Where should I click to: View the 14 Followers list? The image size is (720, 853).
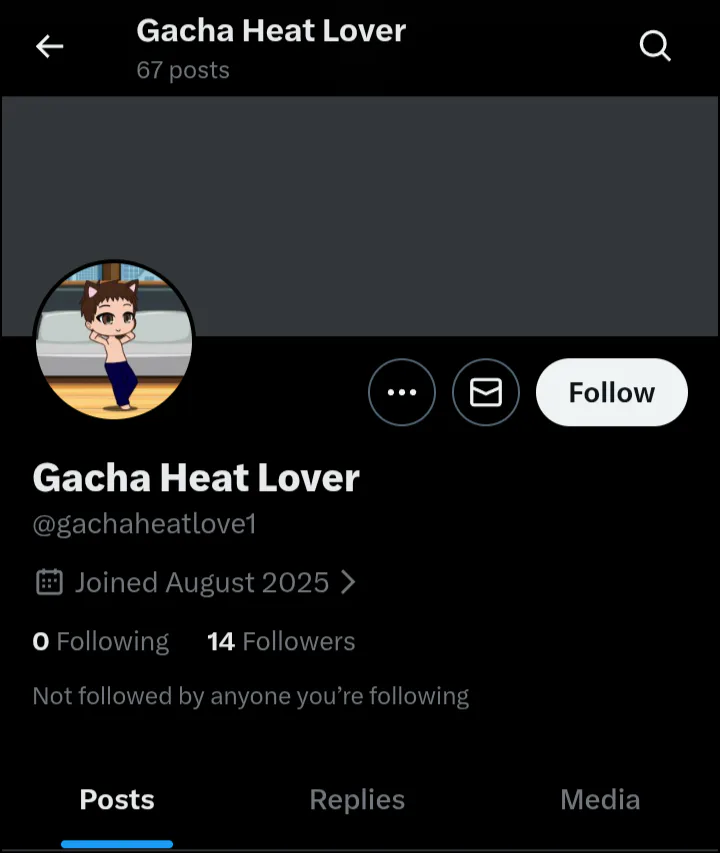tap(281, 641)
